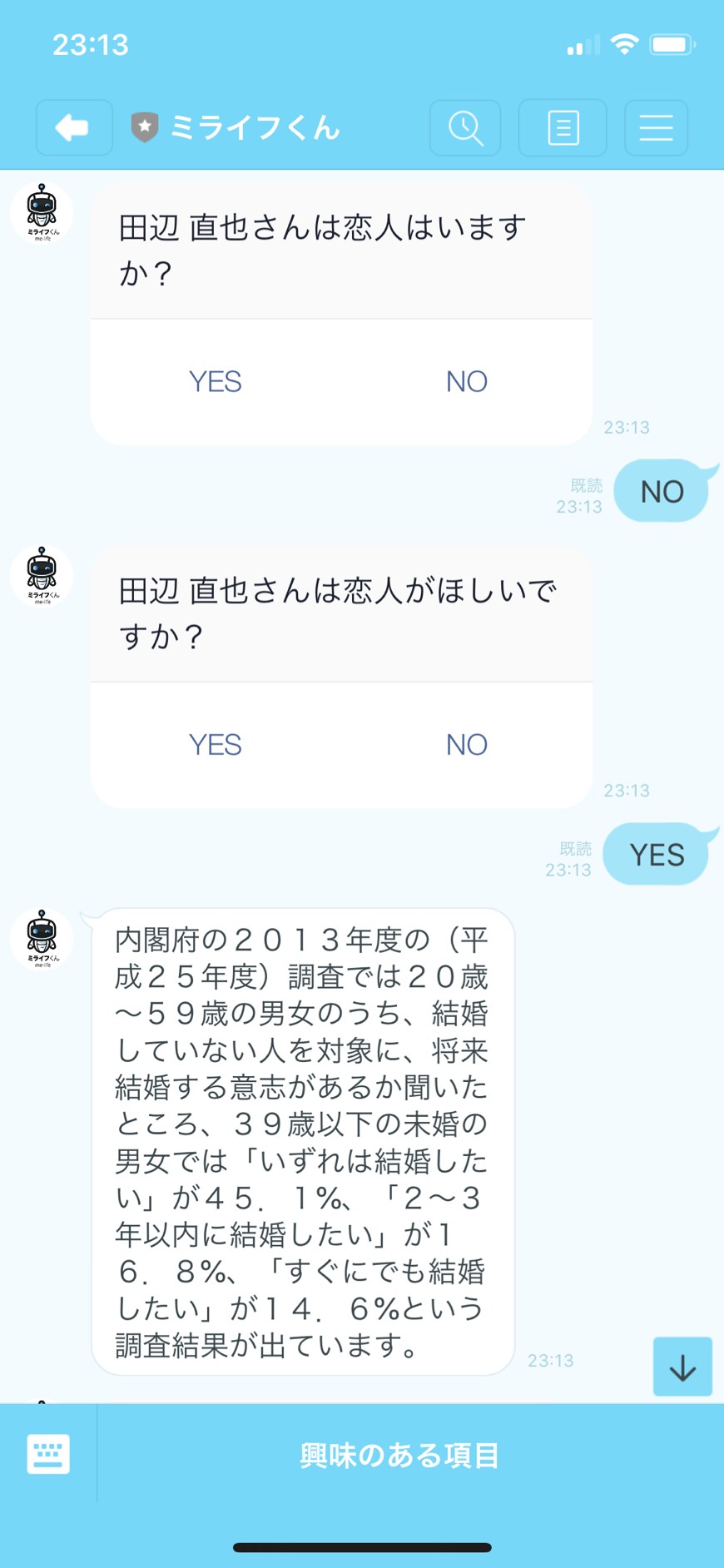Image resolution: width=724 pixels, height=1568 pixels.
Task: Answer NO to 恋人はいますか question
Action: pos(466,382)
